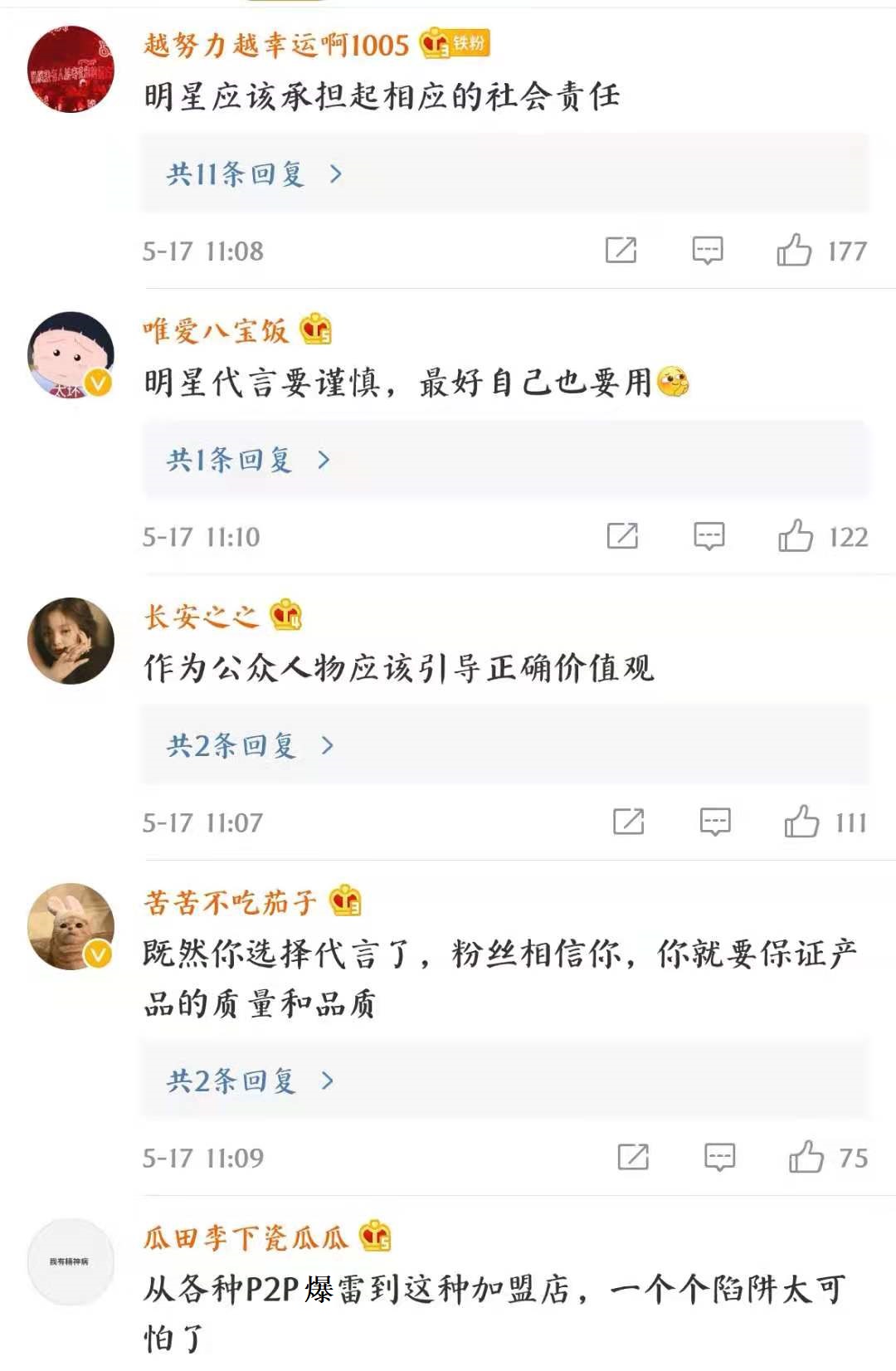Reply to 唯爱八宝饭's comment
This screenshot has width=896, height=1371.
[x=709, y=536]
